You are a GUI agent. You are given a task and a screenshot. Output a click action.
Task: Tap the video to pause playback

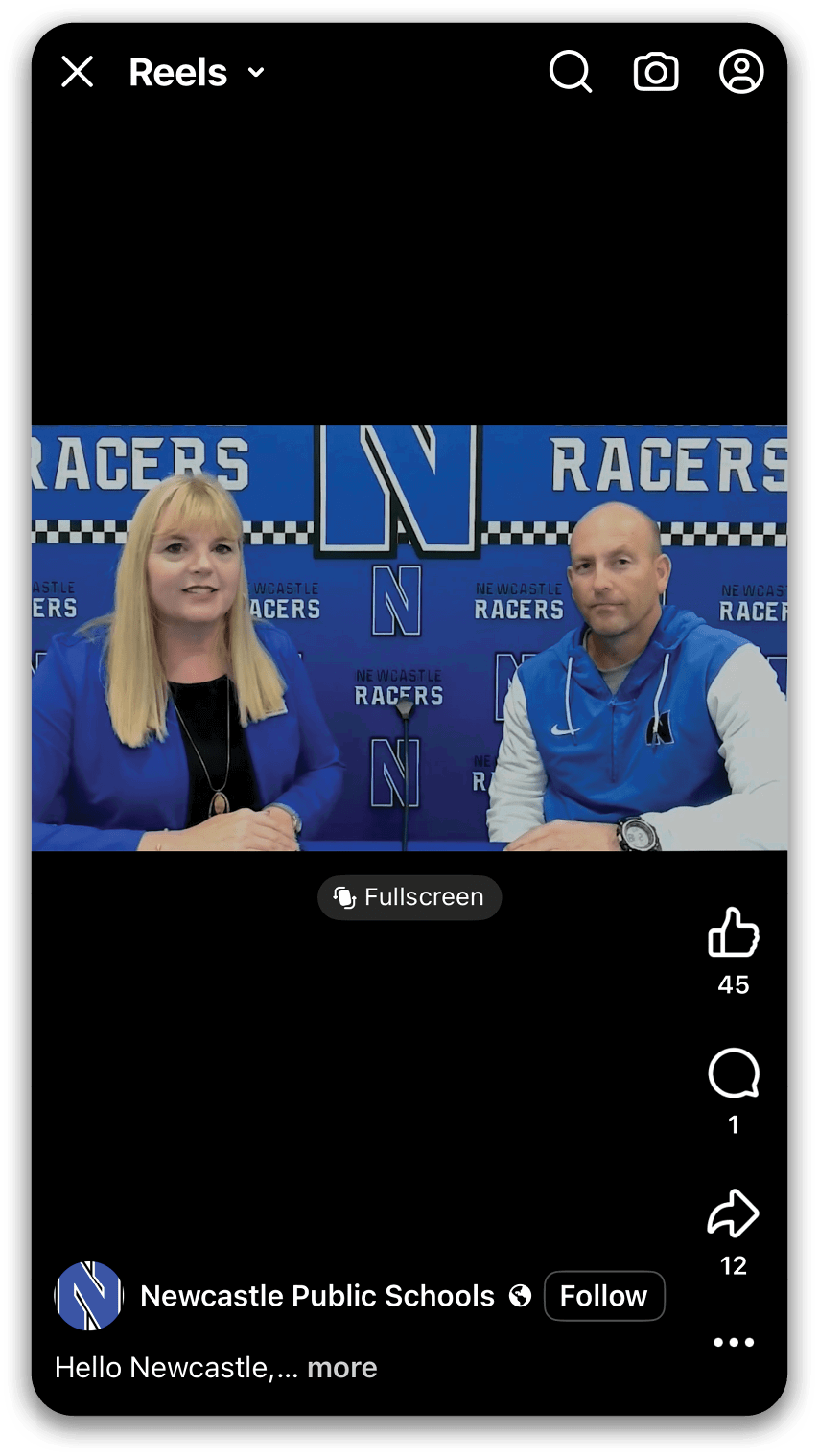pos(409,637)
